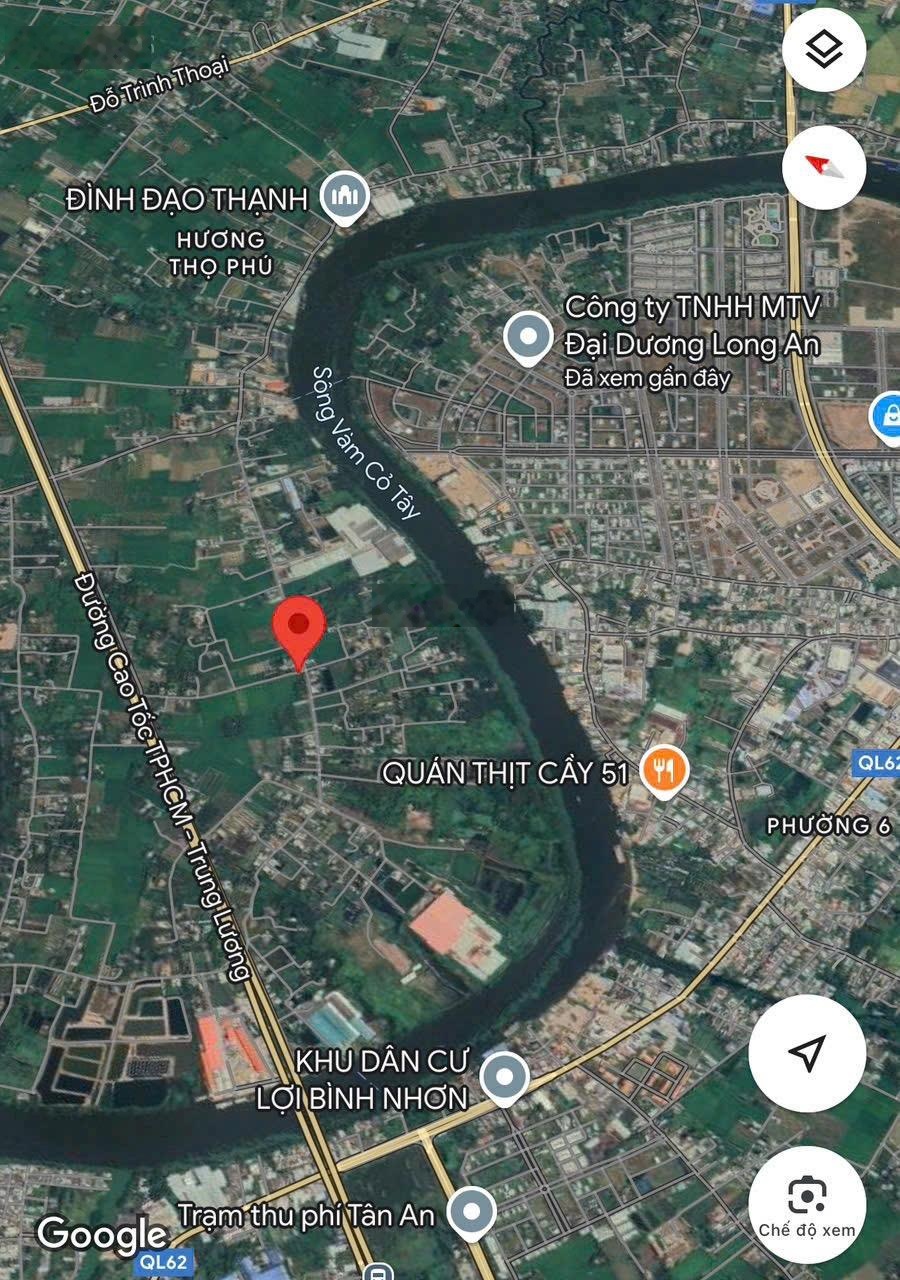The image size is (900, 1280).
Task: Open the Đình Đạo Thạnh place marker
Action: 345,196
